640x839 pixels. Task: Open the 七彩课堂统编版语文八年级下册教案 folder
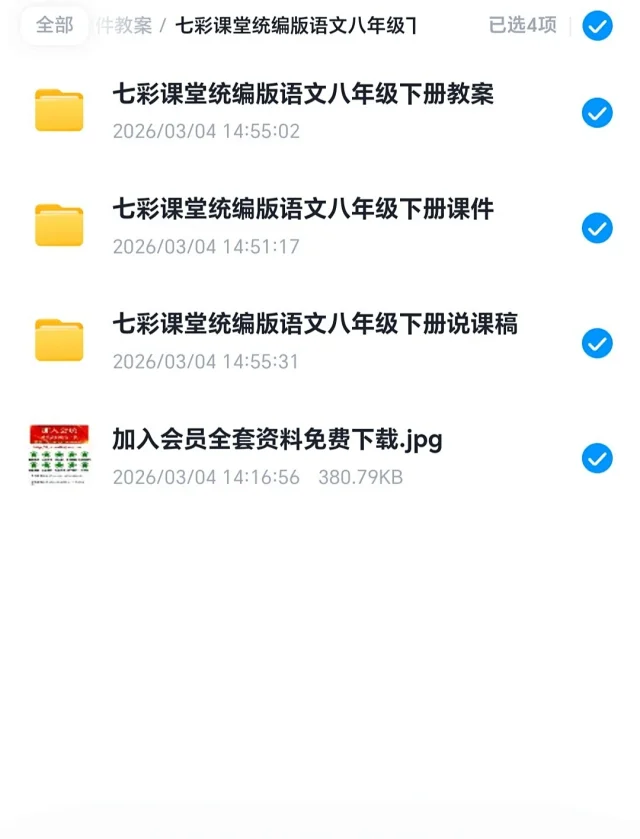(303, 94)
